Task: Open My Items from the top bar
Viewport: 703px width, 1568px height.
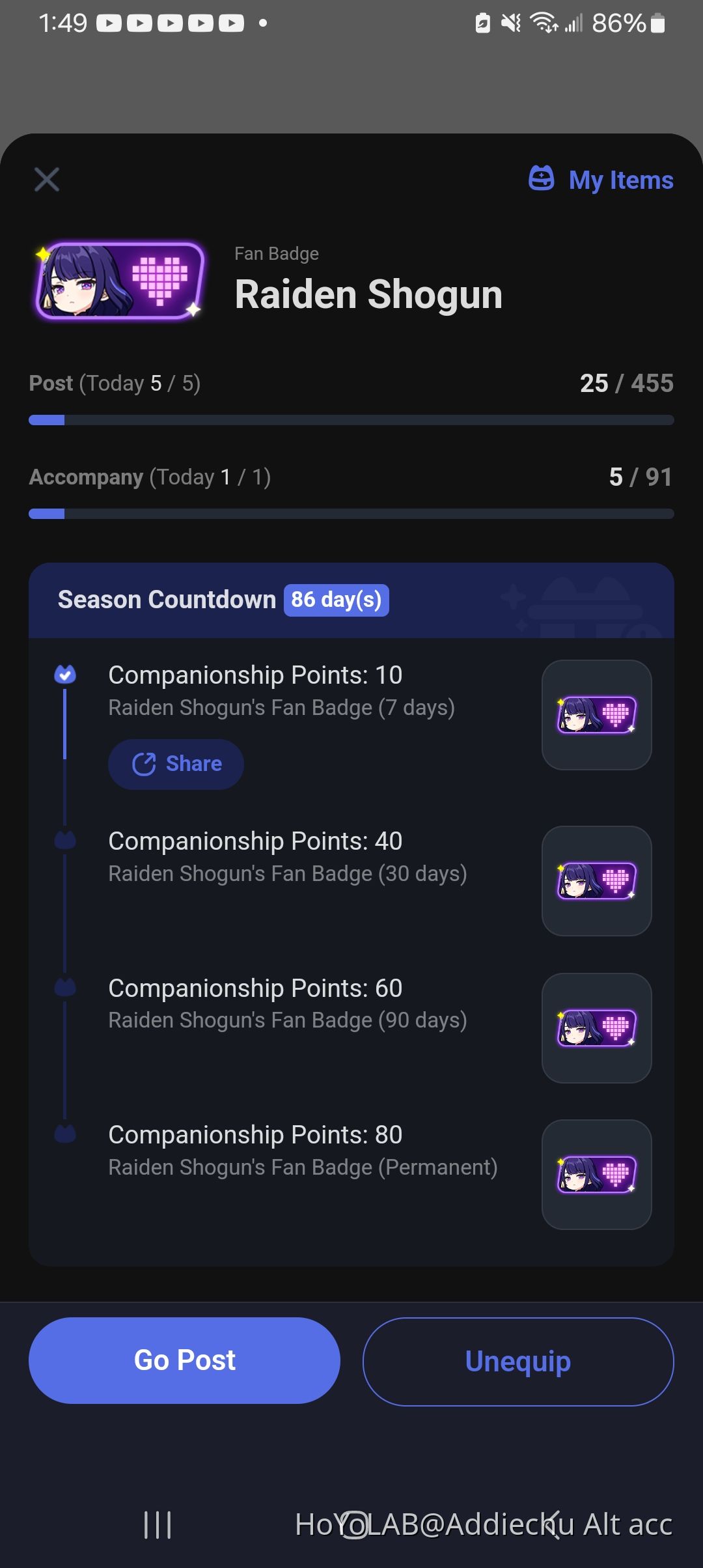Action: [620, 180]
